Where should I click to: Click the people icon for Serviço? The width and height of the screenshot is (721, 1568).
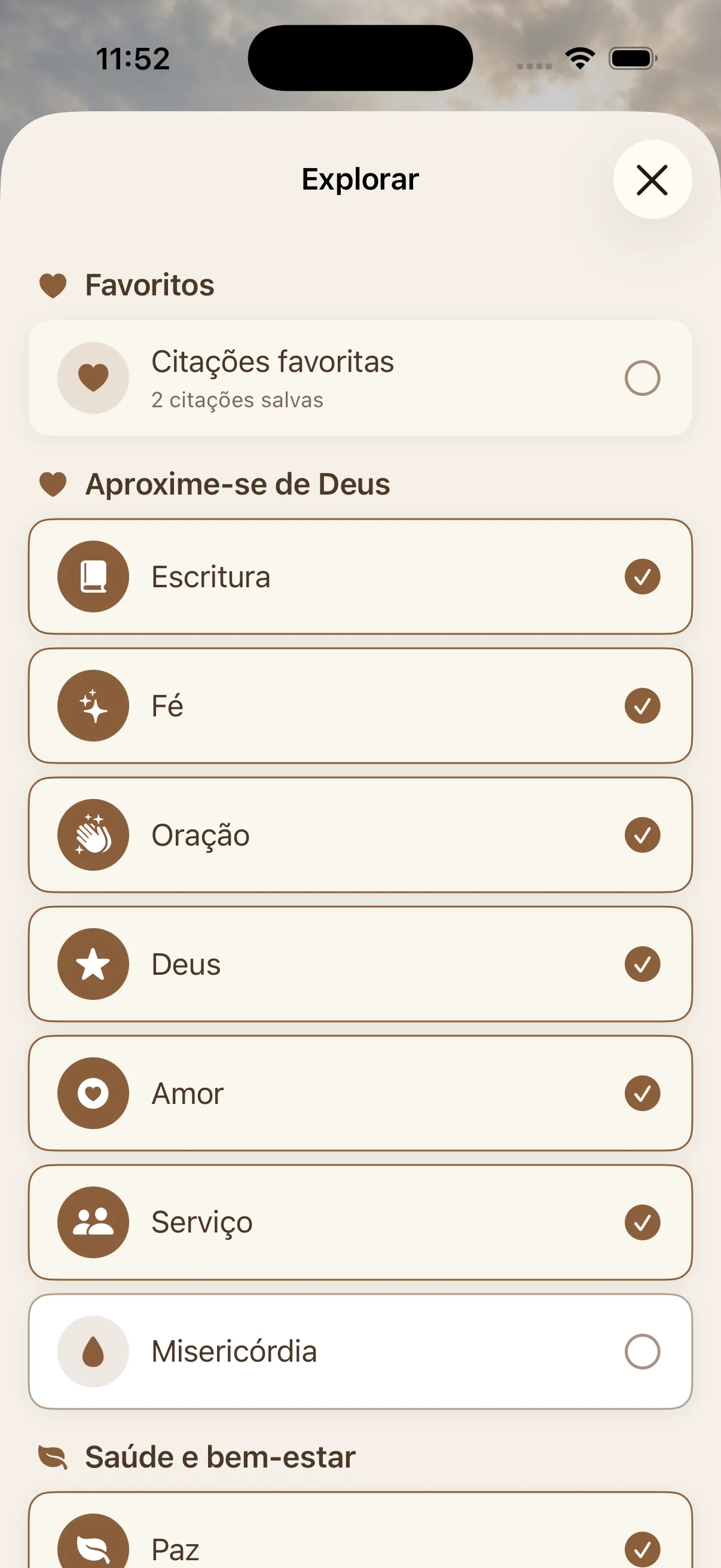(x=93, y=1222)
